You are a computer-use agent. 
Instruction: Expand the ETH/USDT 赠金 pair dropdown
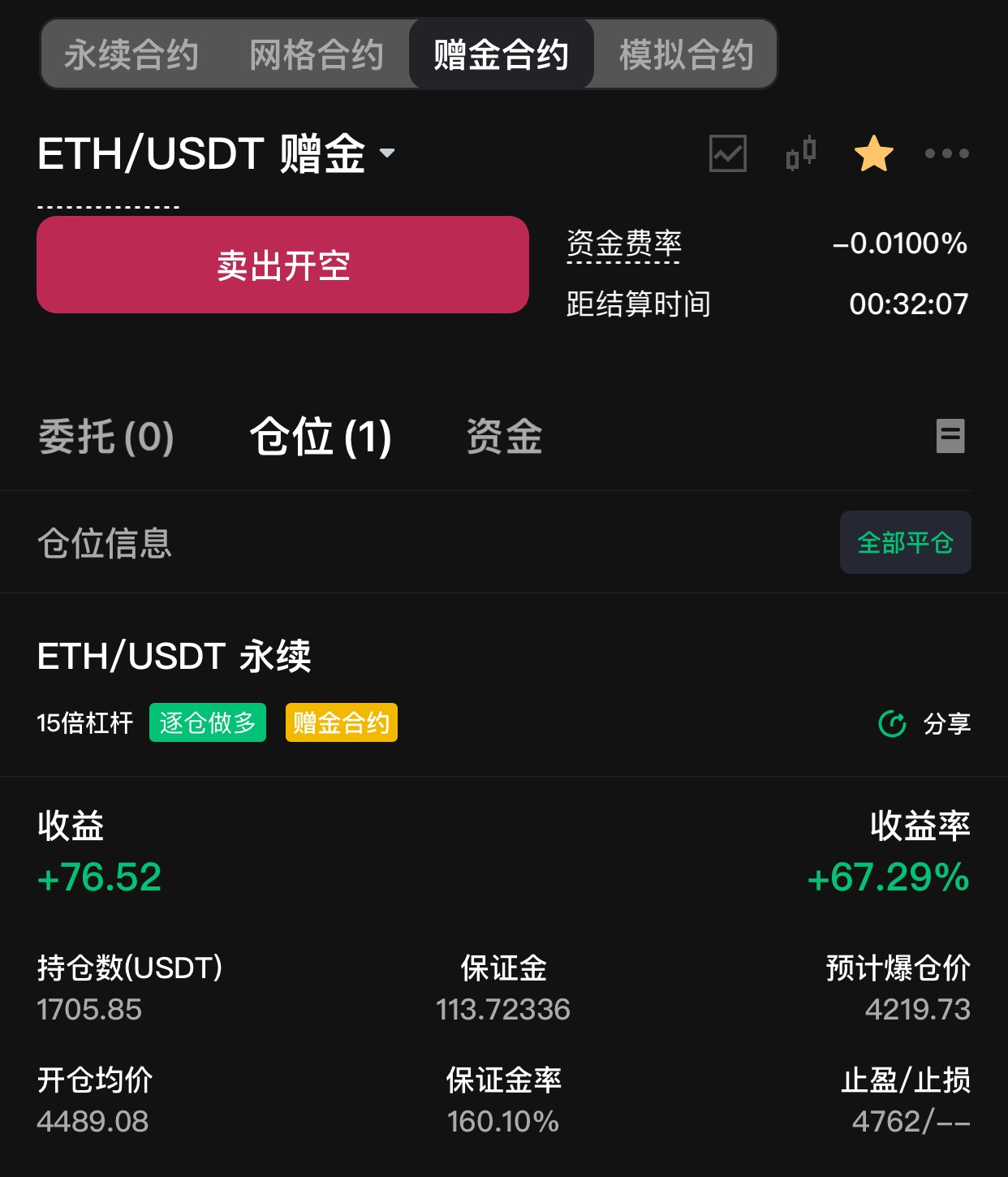(387, 153)
